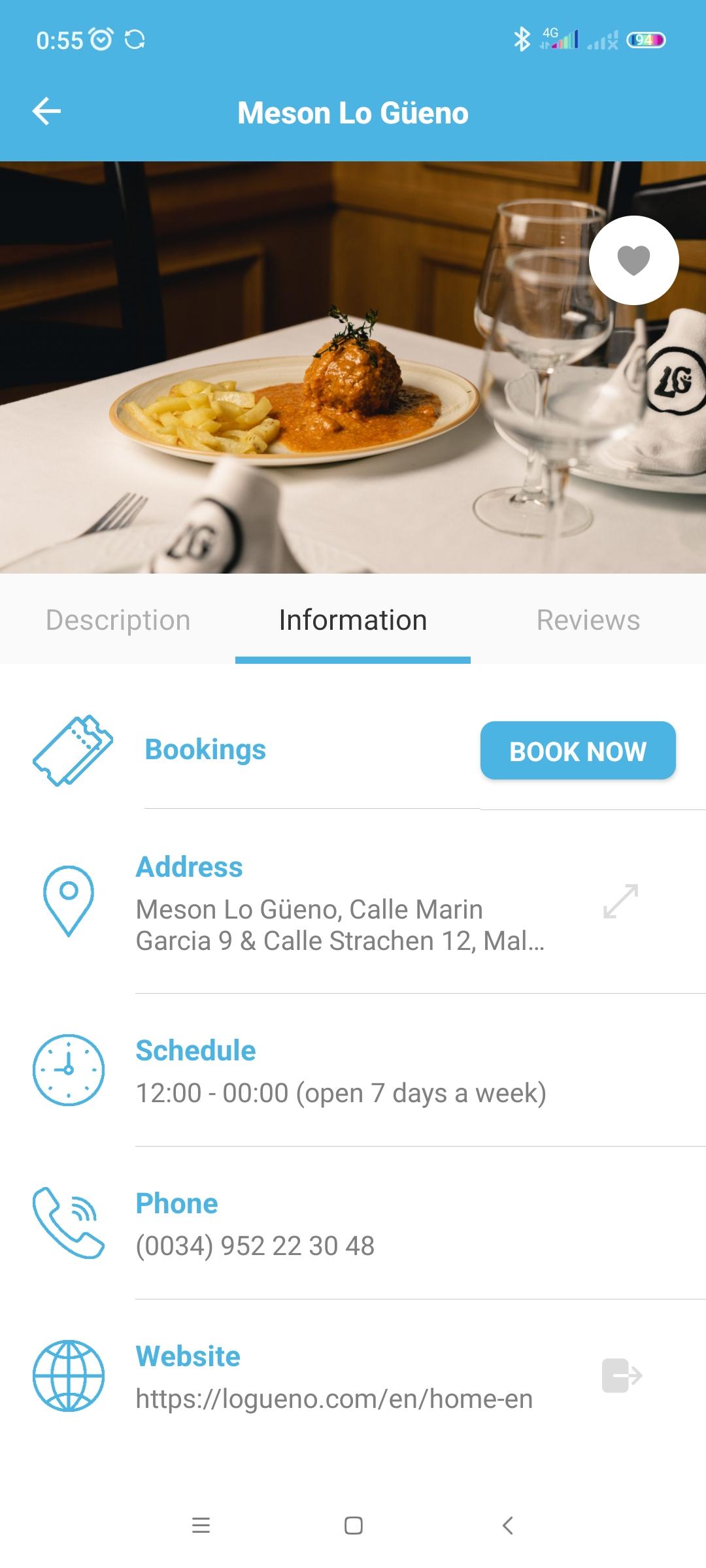The width and height of the screenshot is (706, 1568).
Task: Switch to the Reviews tab
Action: click(x=588, y=620)
